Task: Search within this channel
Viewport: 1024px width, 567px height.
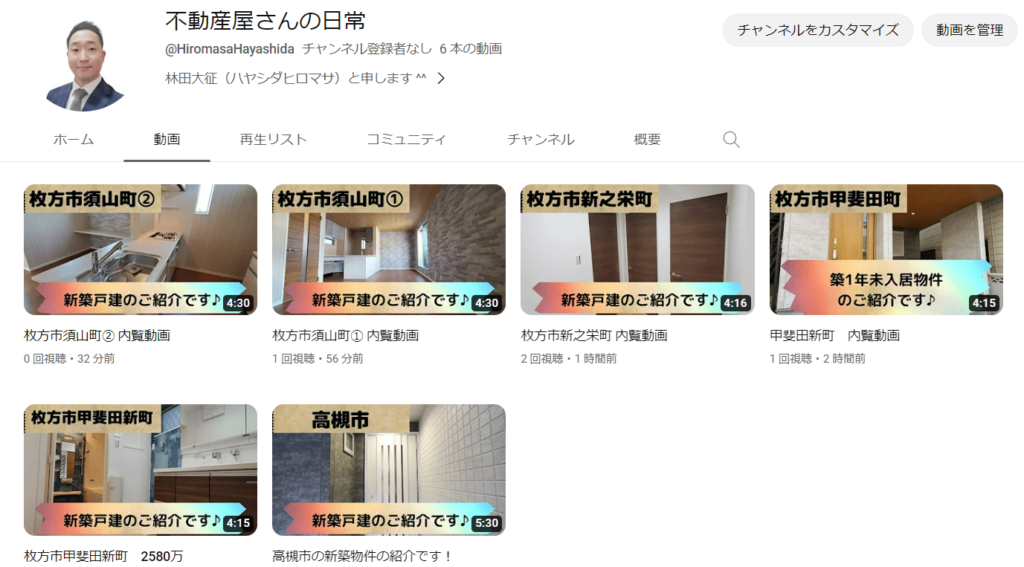Action: coord(731,140)
